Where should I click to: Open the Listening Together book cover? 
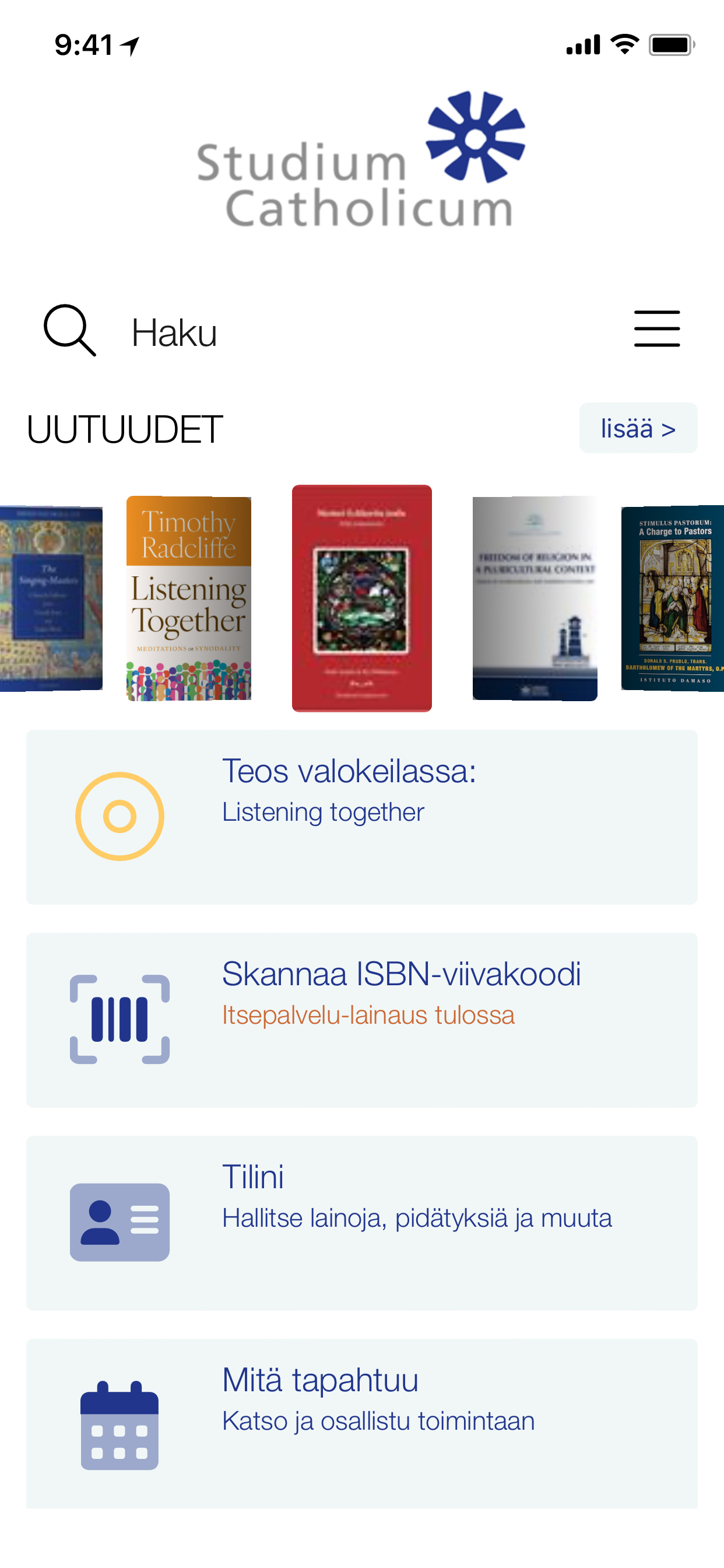[189, 598]
